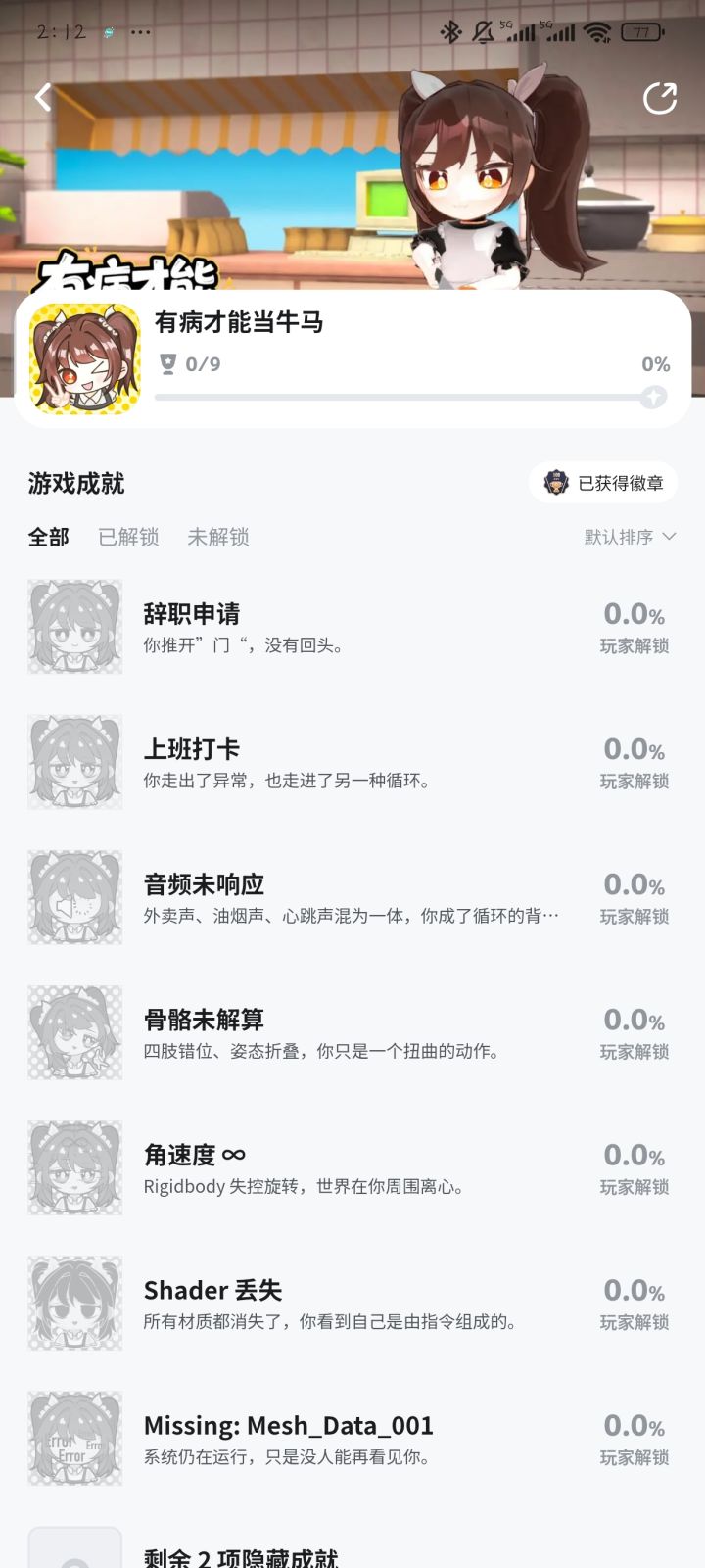
Task: Select the 音频未响应 achievement icon
Action: pos(74,896)
